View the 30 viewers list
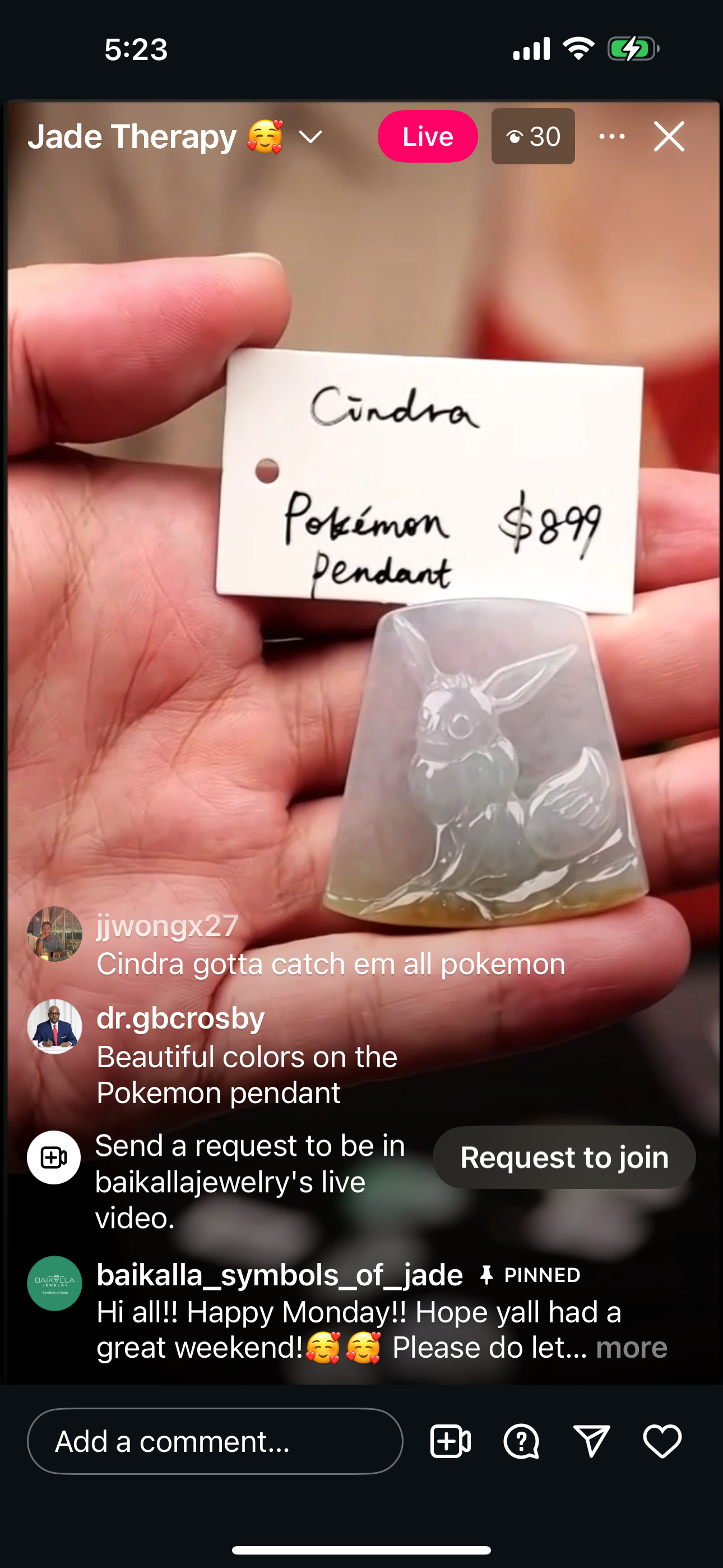 pos(533,136)
